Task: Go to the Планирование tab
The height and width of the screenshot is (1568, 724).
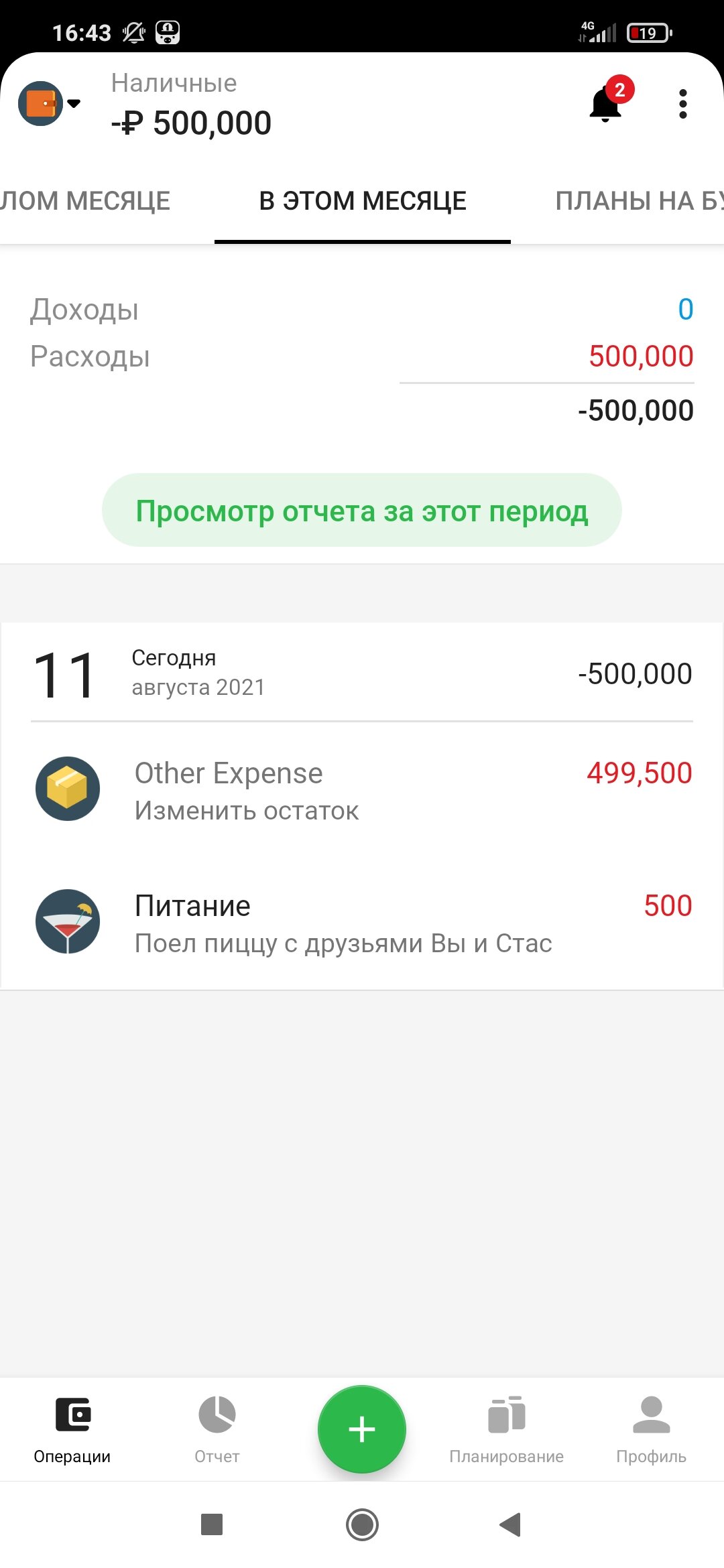Action: [x=507, y=1430]
